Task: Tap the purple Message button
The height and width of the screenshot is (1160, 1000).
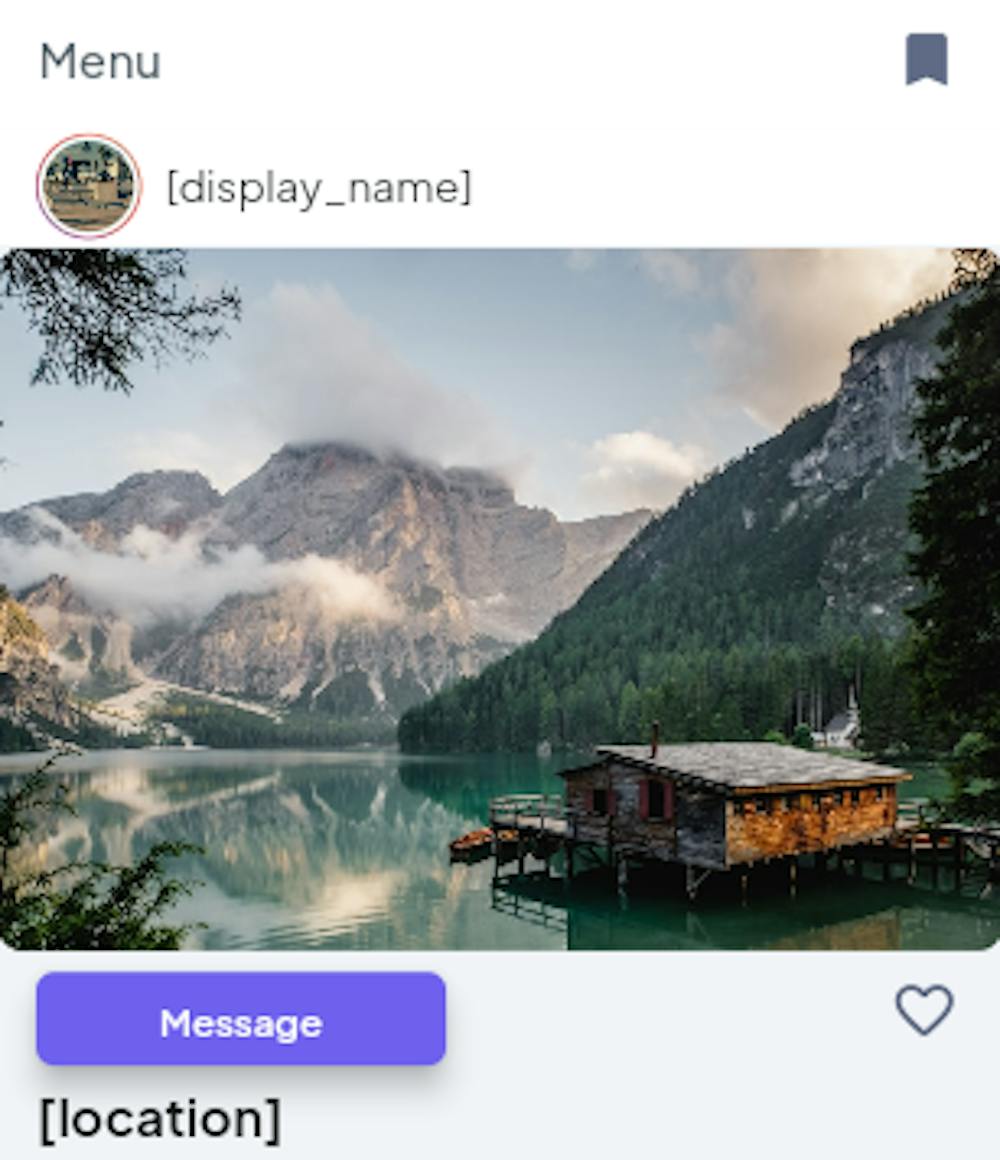Action: (241, 1019)
